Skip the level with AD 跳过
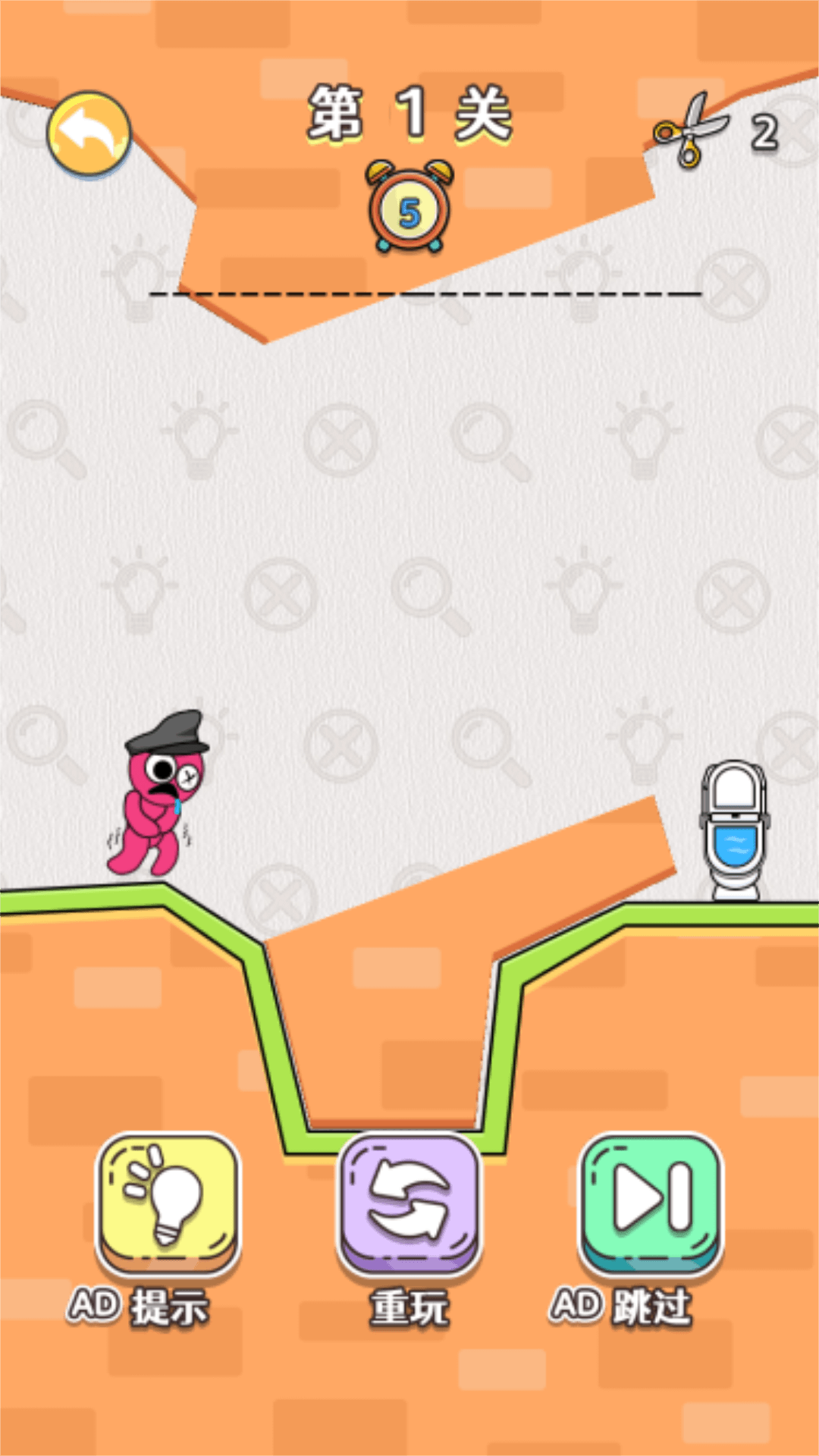Viewport: 819px width, 1456px height. point(651,1206)
